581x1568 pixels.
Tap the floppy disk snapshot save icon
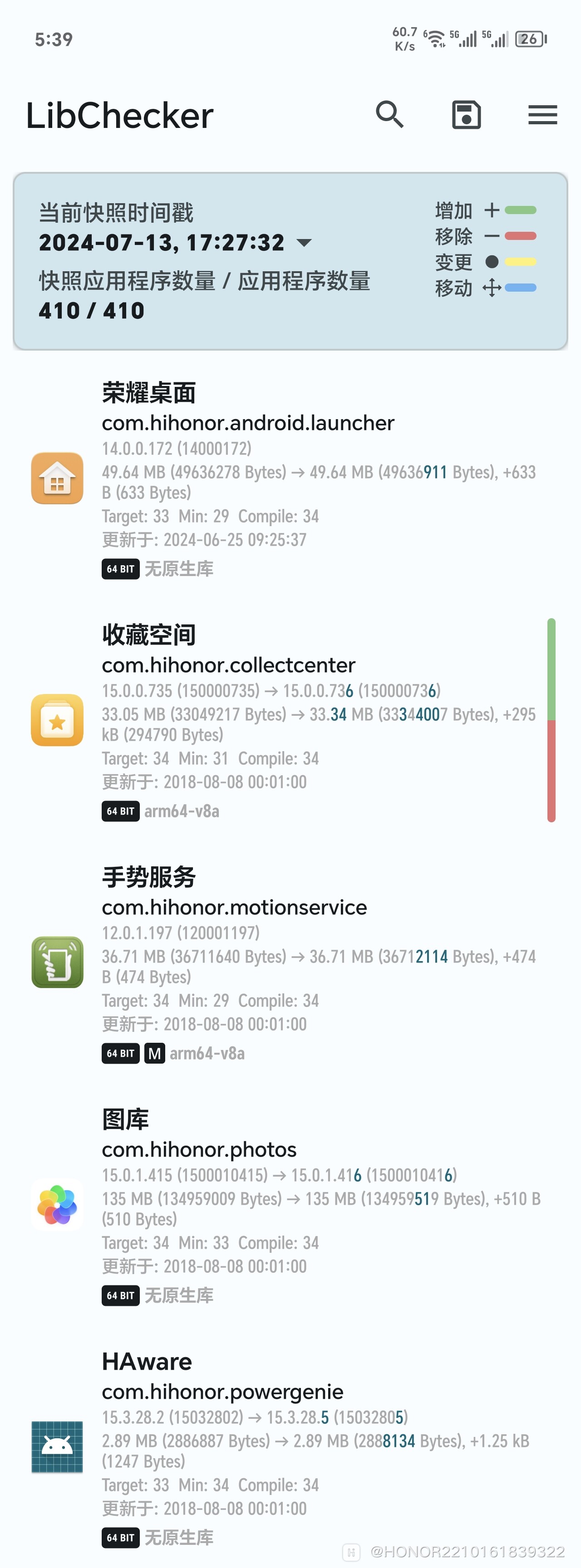click(466, 114)
